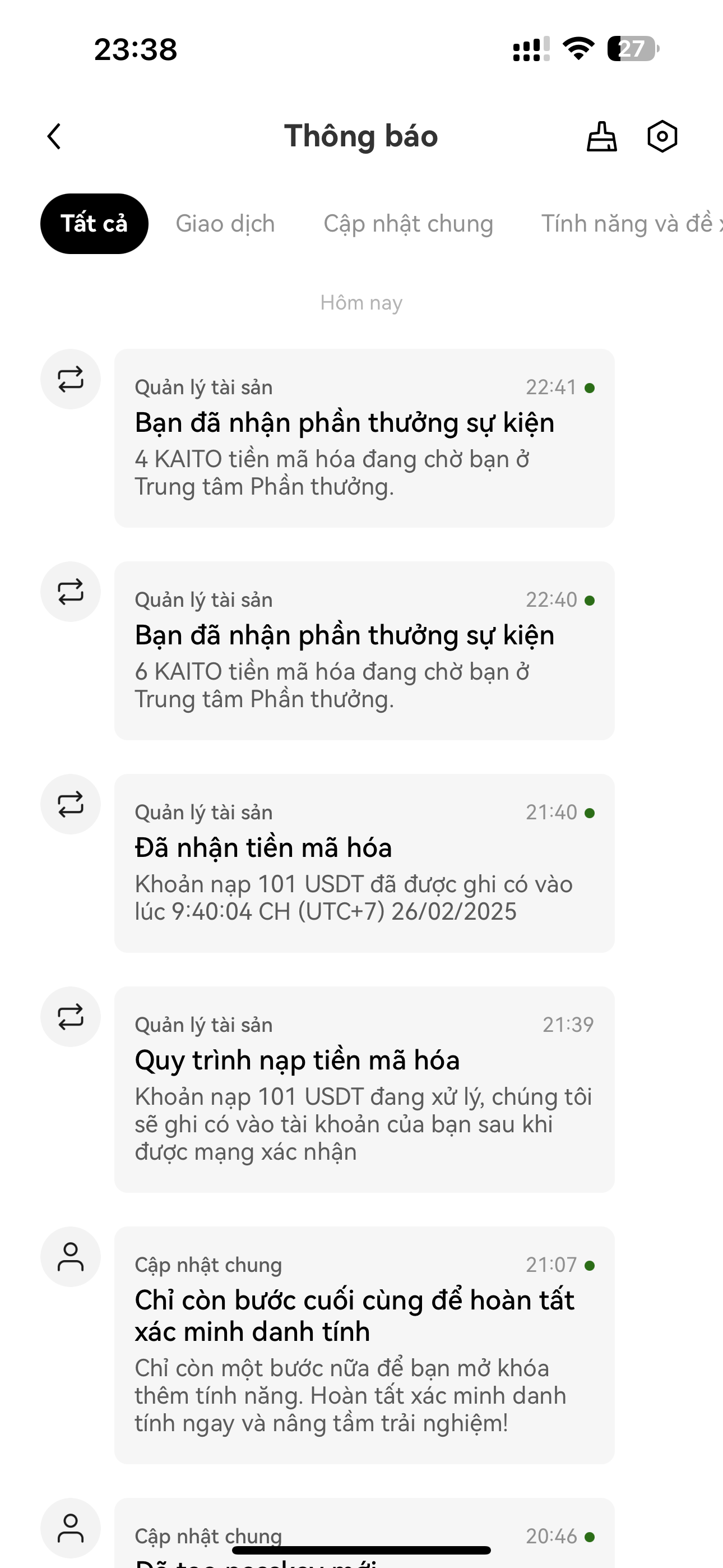Go back from the Thông báo screen
The width and height of the screenshot is (723, 1568).
[x=55, y=136]
